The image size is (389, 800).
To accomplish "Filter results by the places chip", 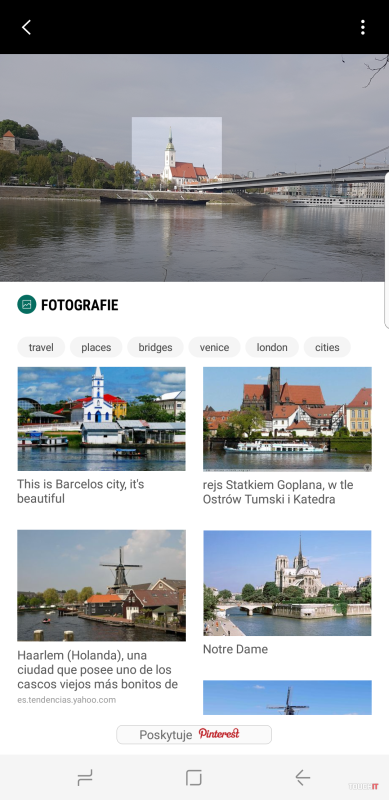I will click(x=96, y=347).
